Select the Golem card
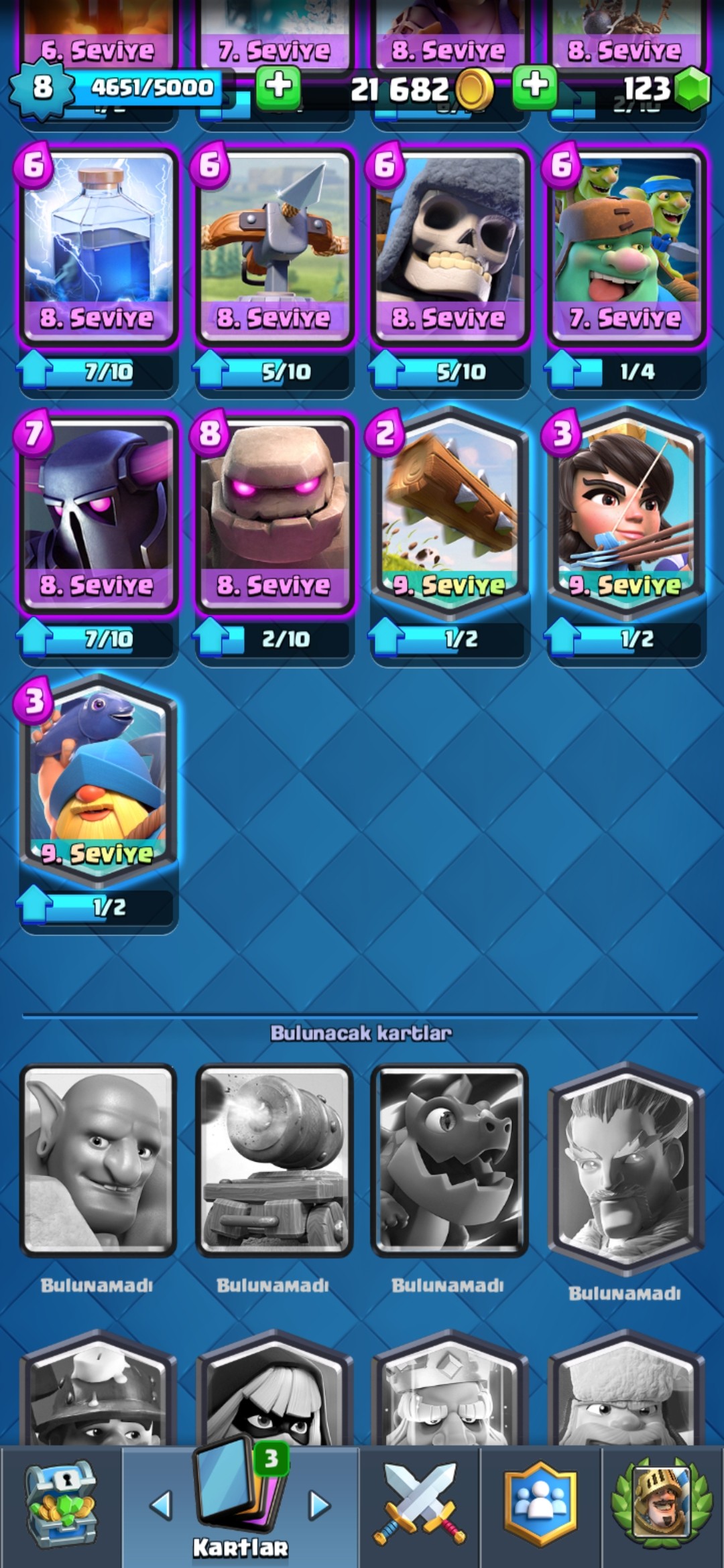The image size is (724, 1568). click(274, 514)
